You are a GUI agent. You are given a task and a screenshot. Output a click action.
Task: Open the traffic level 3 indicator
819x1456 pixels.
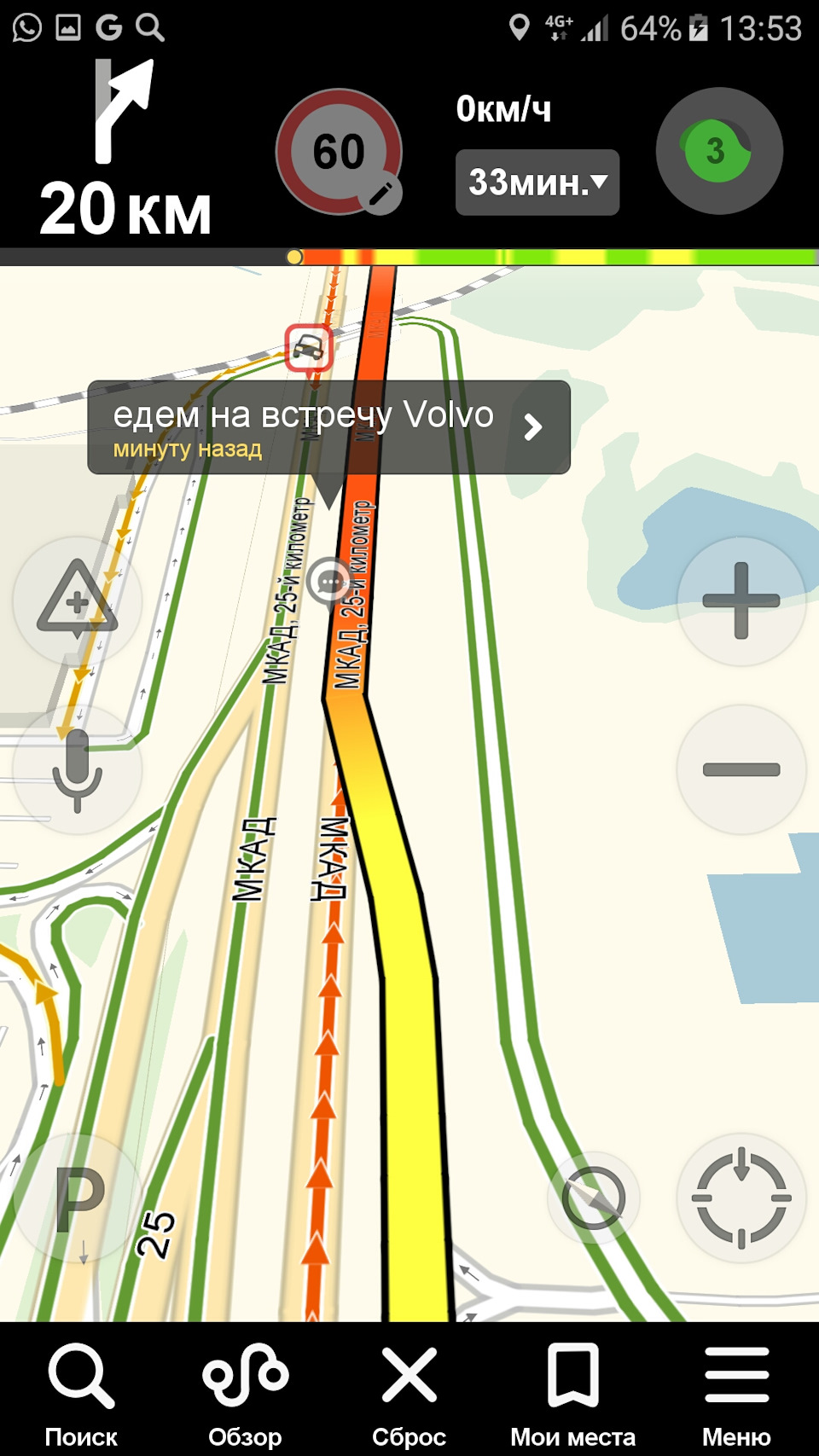point(719,151)
